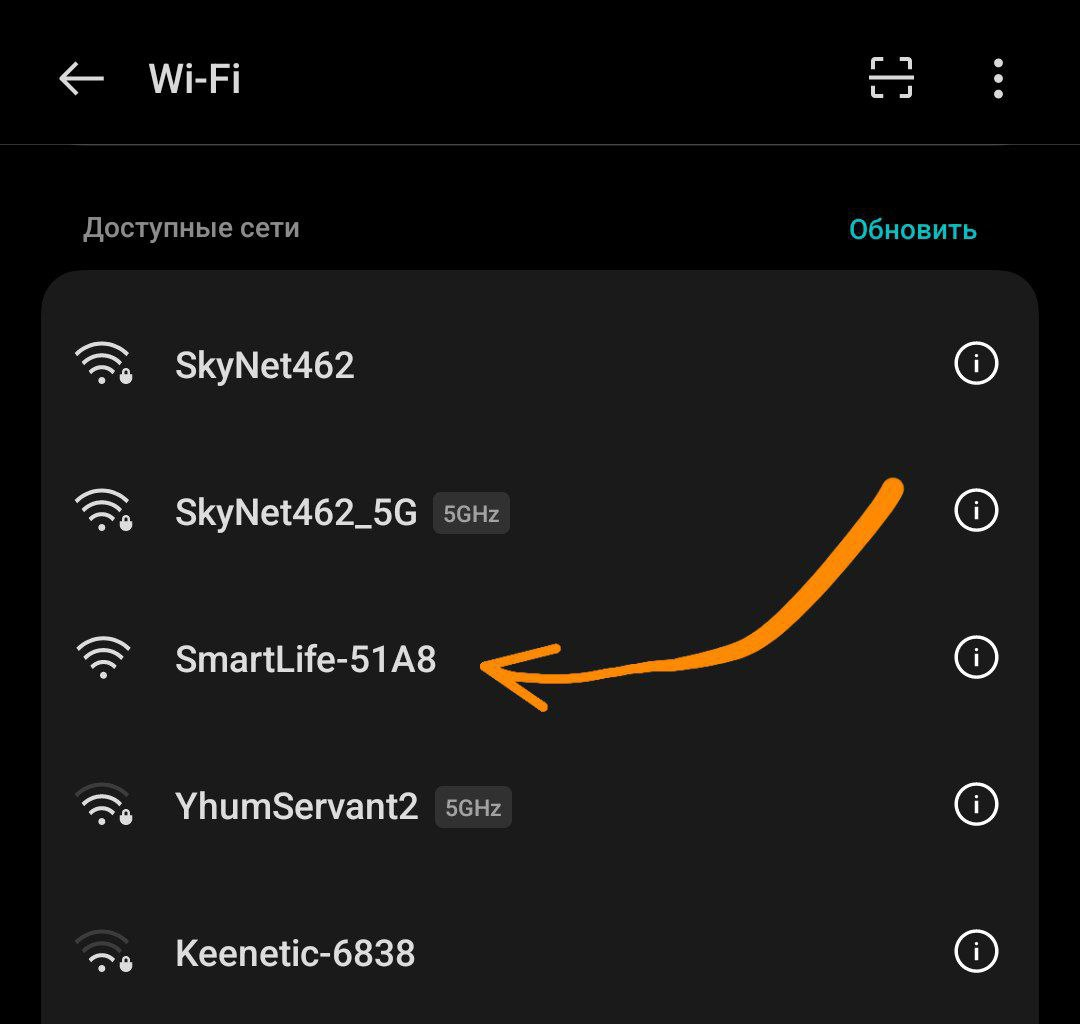Open the QR code scanner
This screenshot has width=1080, height=1024.
click(x=890, y=79)
